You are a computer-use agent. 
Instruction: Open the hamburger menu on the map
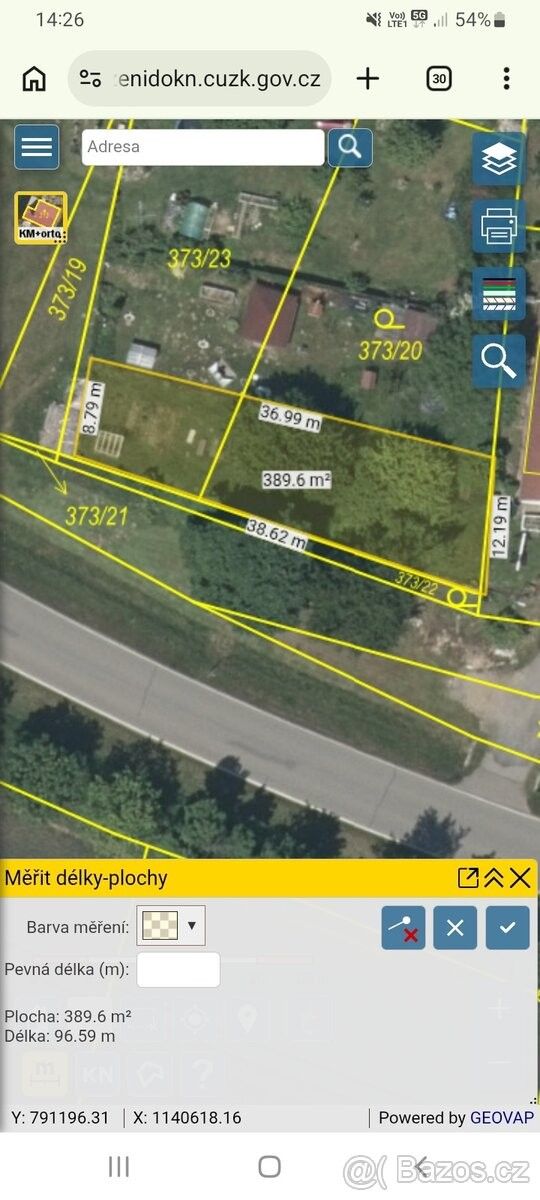coord(36,147)
